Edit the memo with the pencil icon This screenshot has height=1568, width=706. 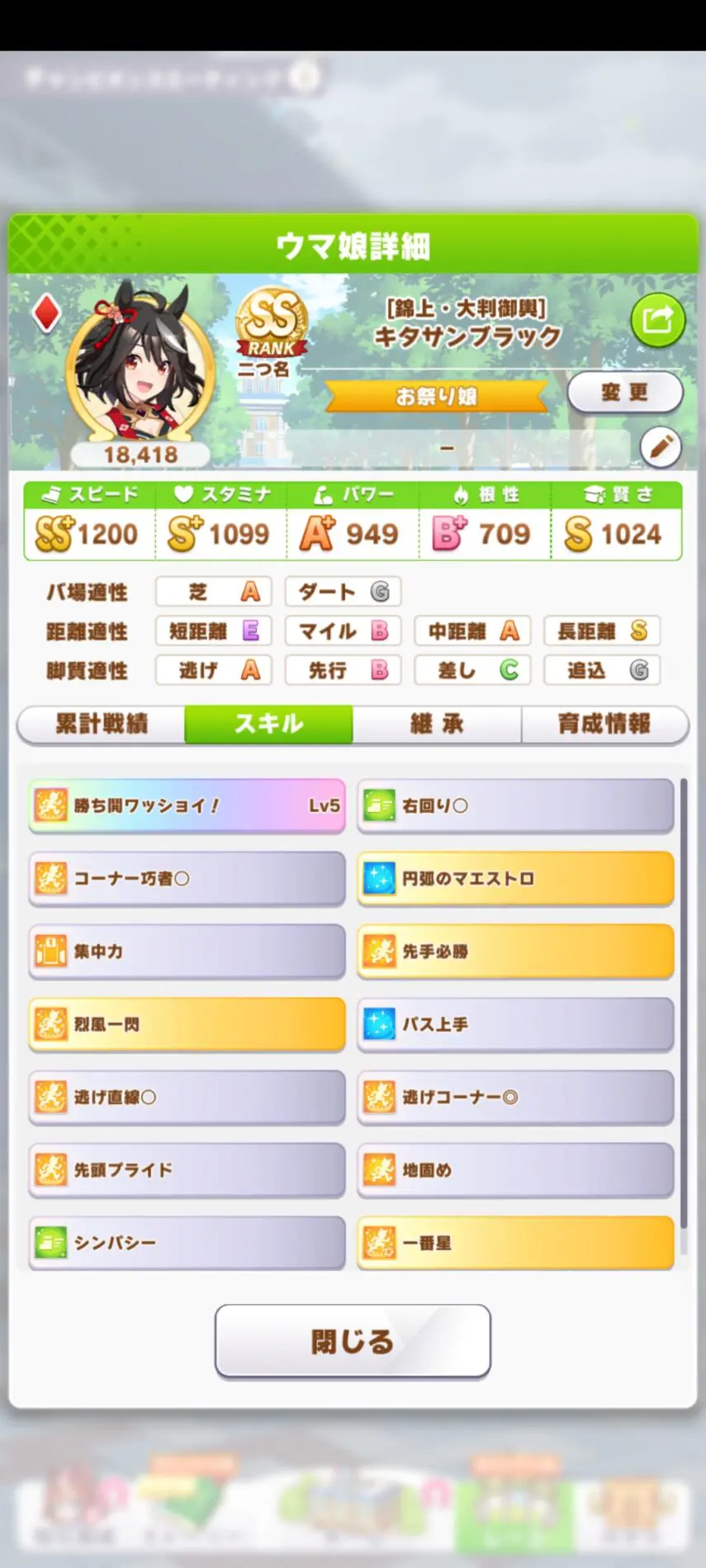pos(661,447)
